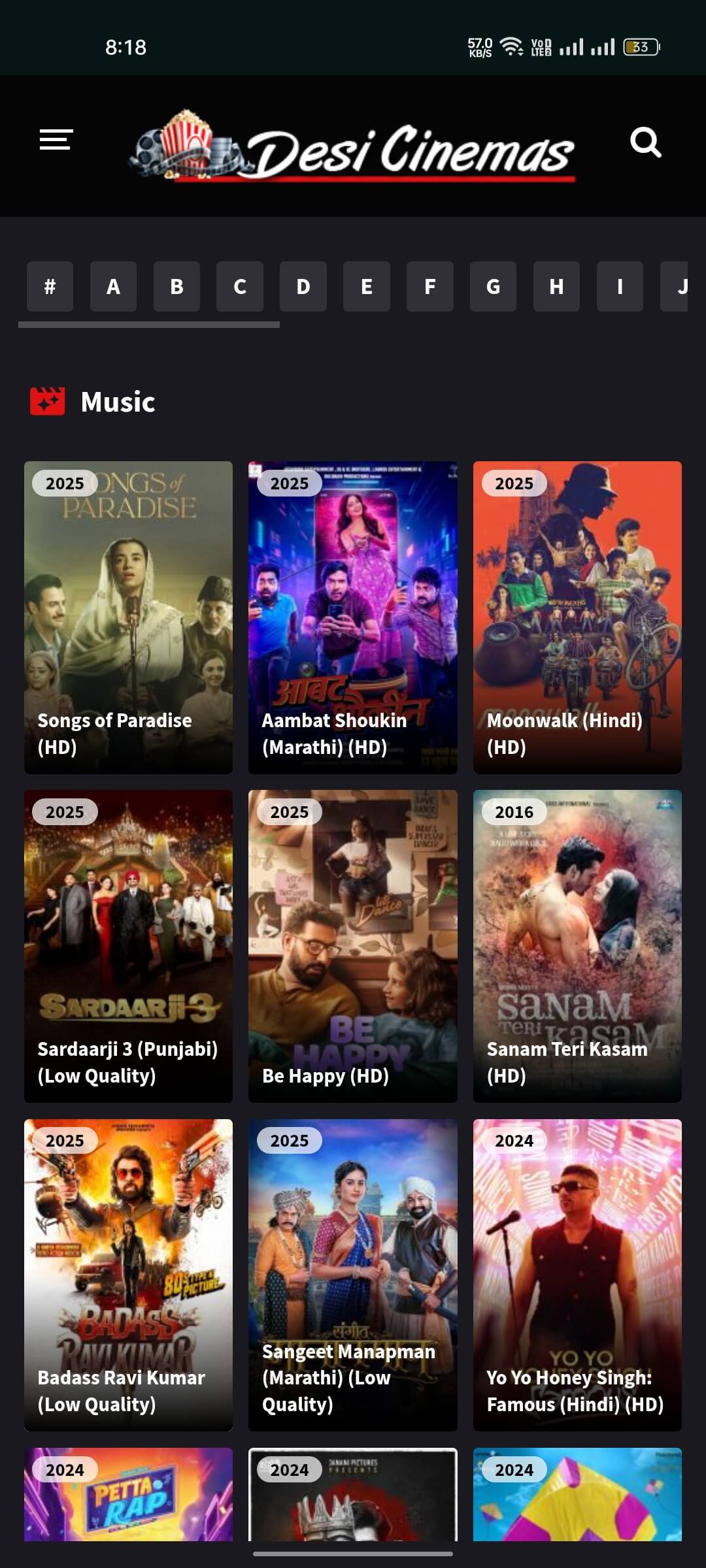Open Sardaarji 3 (Punjabi) card
The height and width of the screenshot is (1568, 706).
click(128, 946)
